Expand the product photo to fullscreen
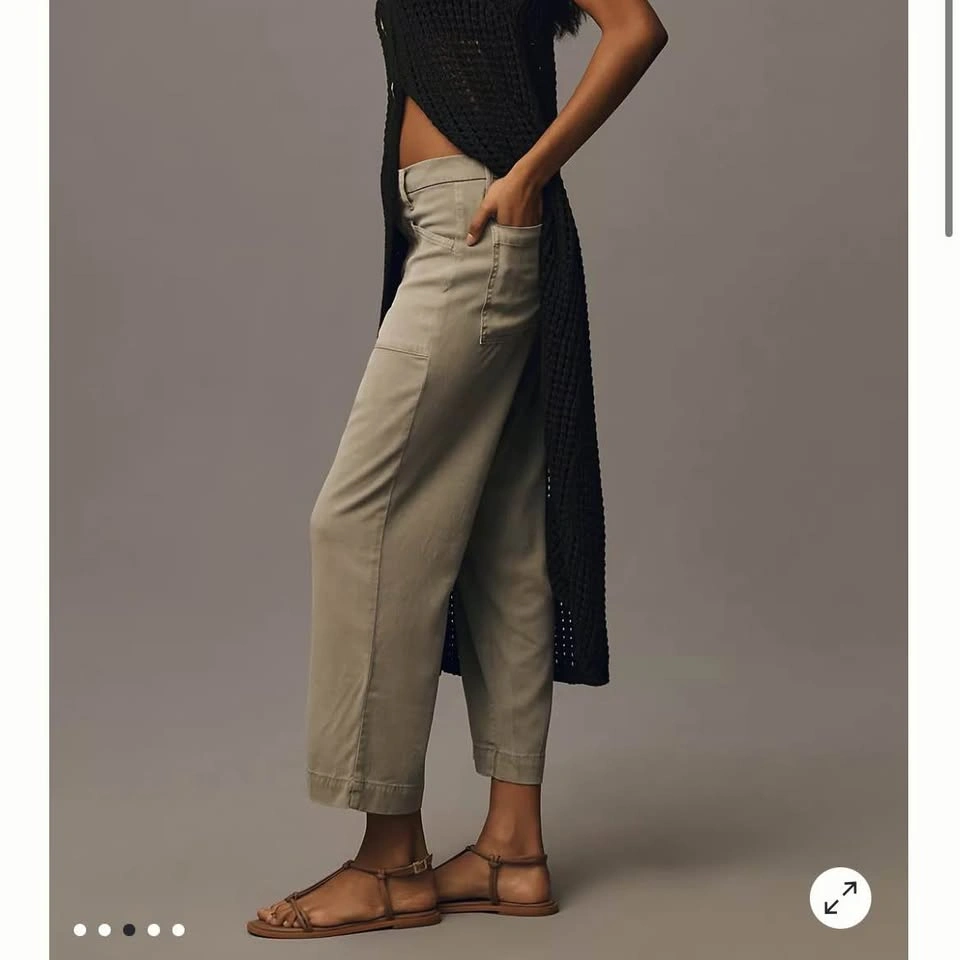 (840, 897)
